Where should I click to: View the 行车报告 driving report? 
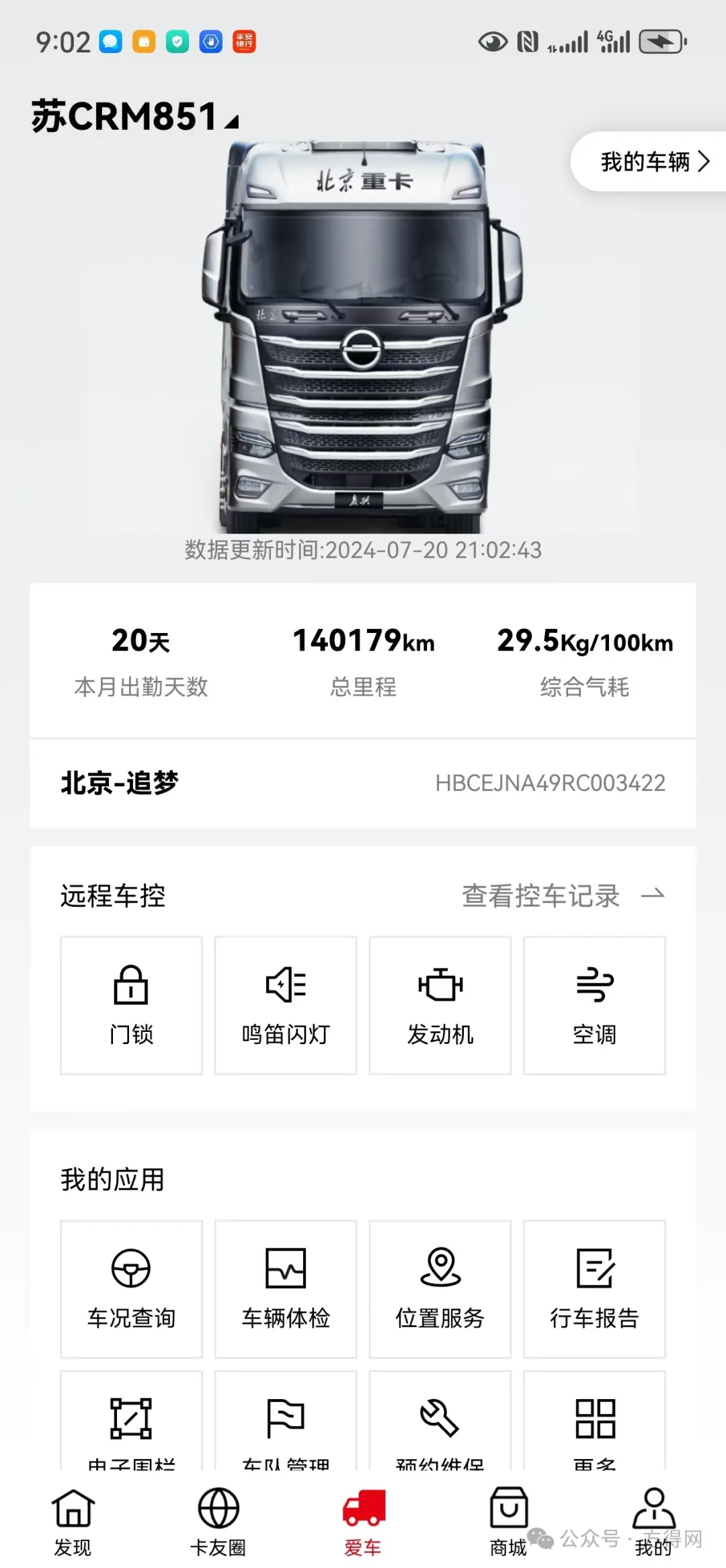(x=594, y=1289)
